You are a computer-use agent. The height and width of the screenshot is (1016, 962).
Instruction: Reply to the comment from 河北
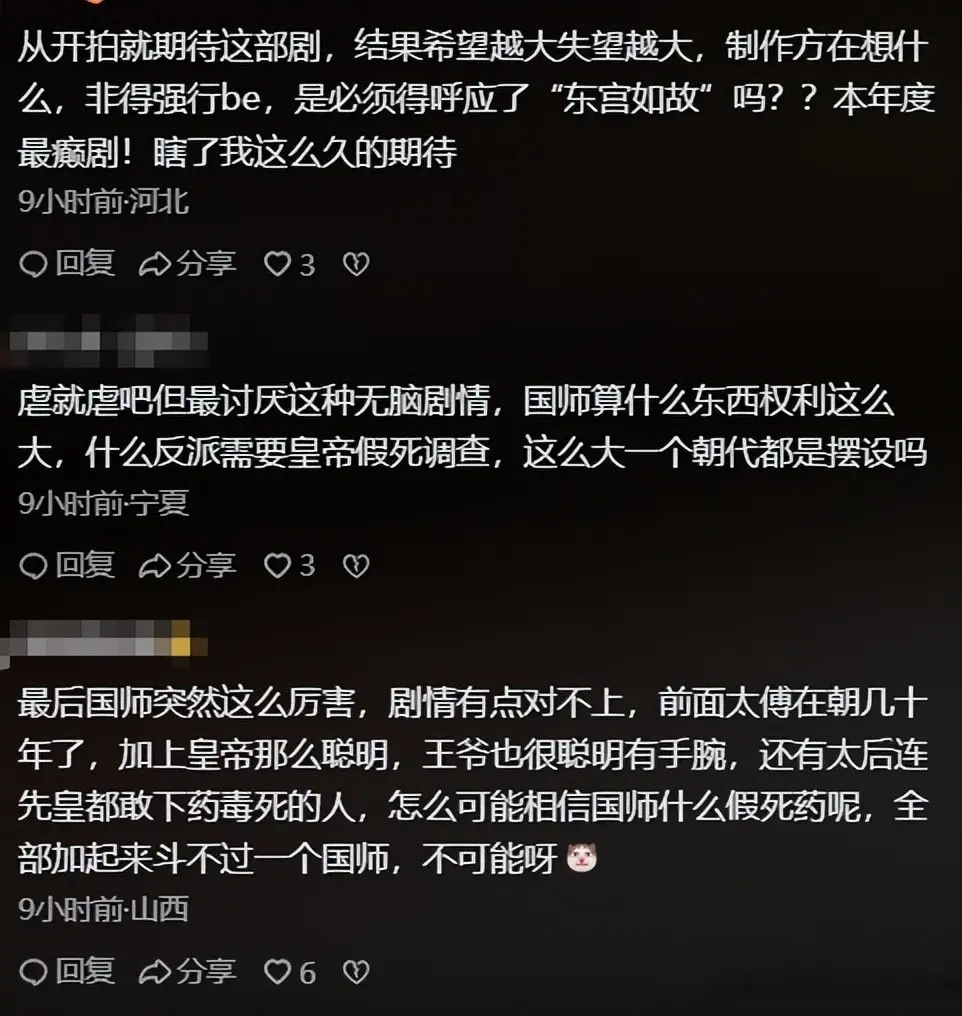click(x=68, y=263)
